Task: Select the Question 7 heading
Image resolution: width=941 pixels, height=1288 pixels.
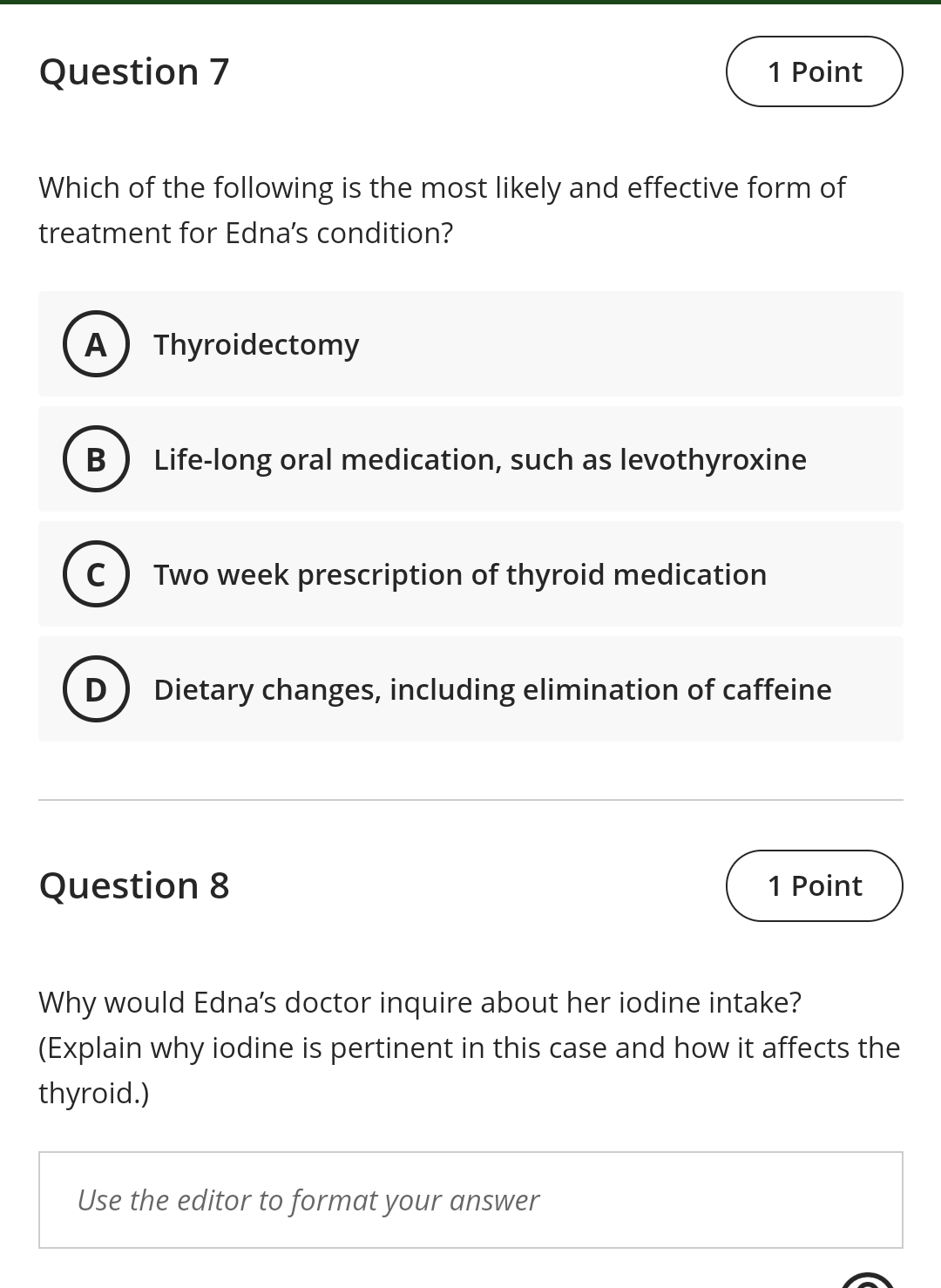Action: [133, 71]
